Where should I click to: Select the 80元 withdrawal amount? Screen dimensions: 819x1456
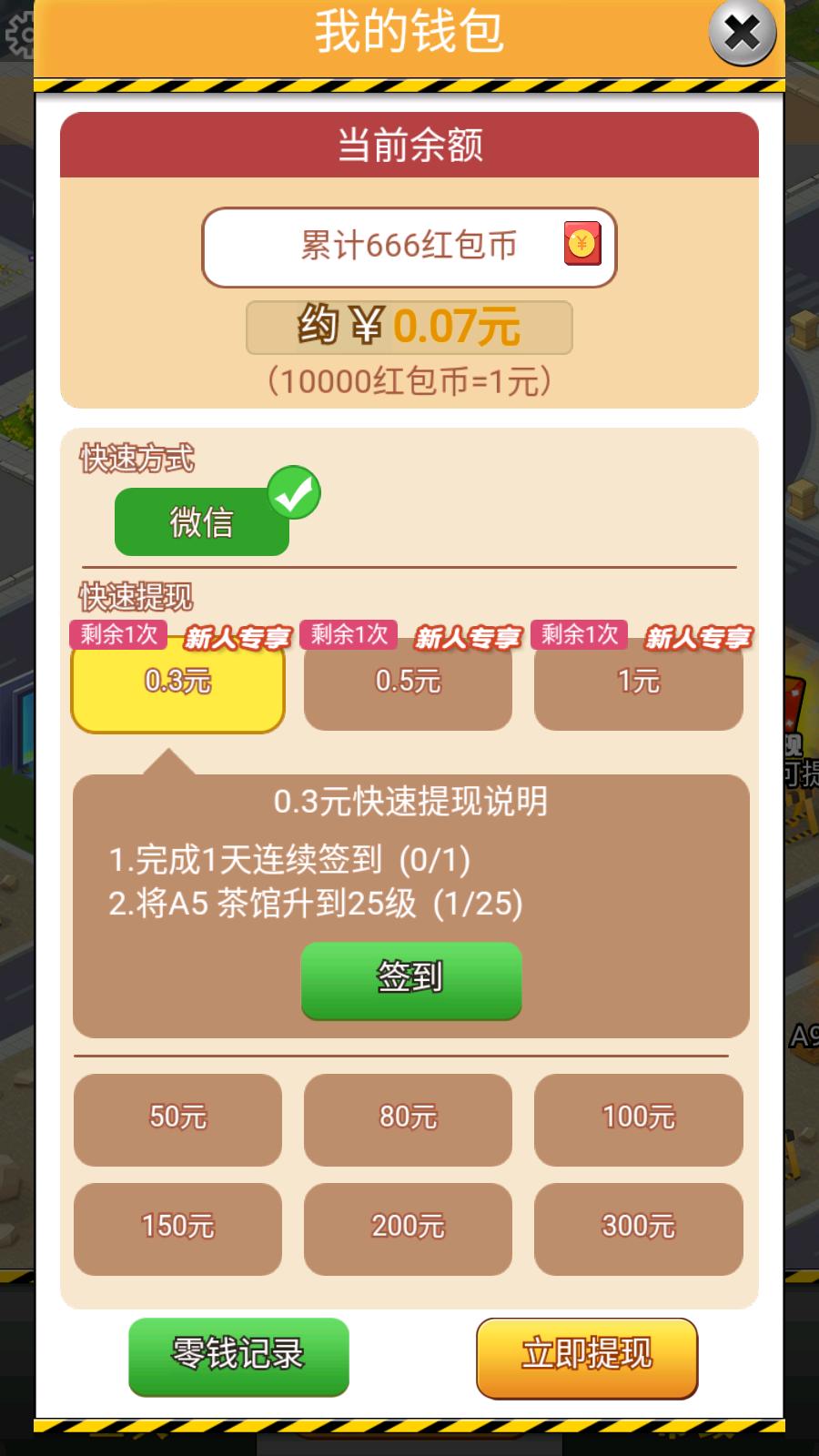pyautogui.click(x=408, y=1118)
